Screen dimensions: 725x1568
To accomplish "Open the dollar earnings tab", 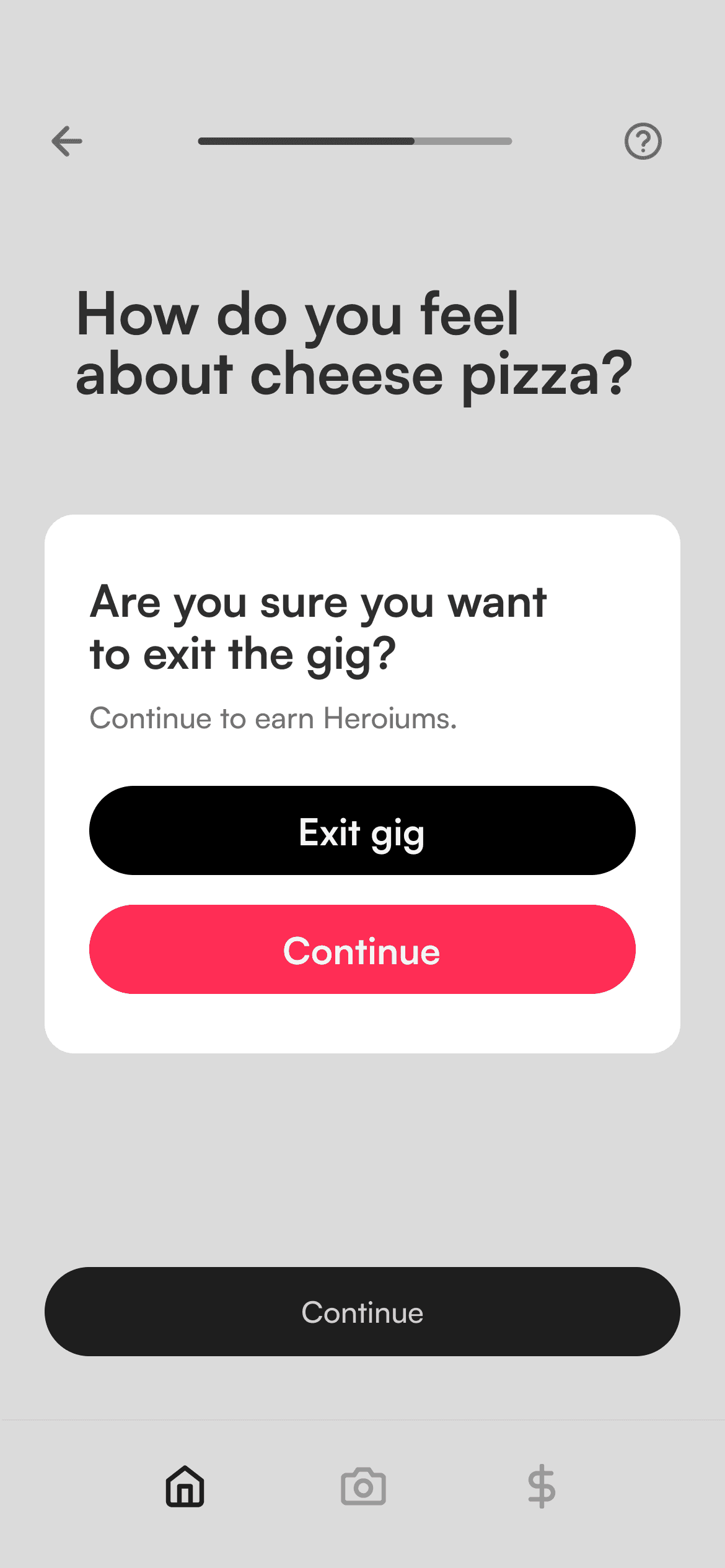I will pos(542,1486).
